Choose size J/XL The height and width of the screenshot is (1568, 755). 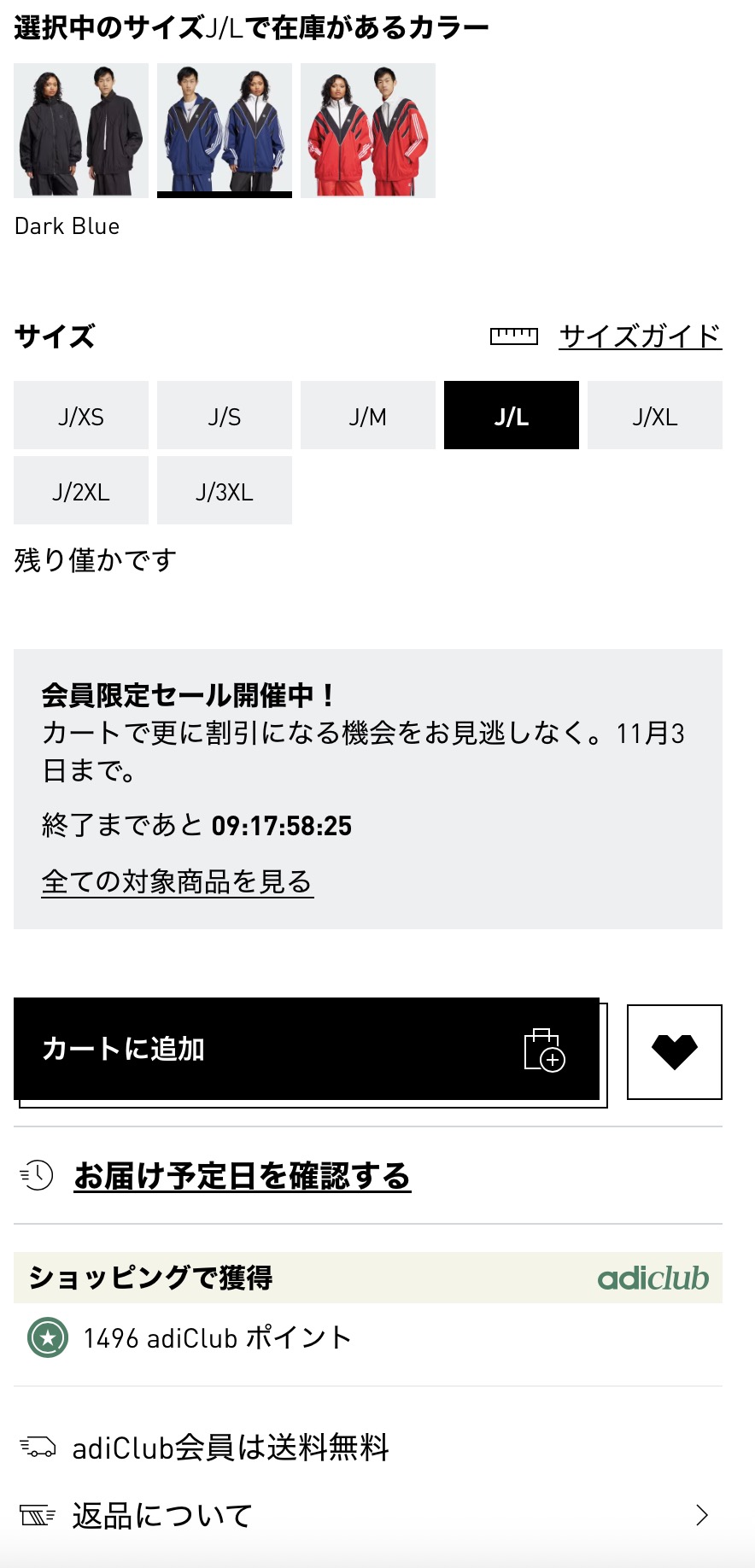[655, 416]
